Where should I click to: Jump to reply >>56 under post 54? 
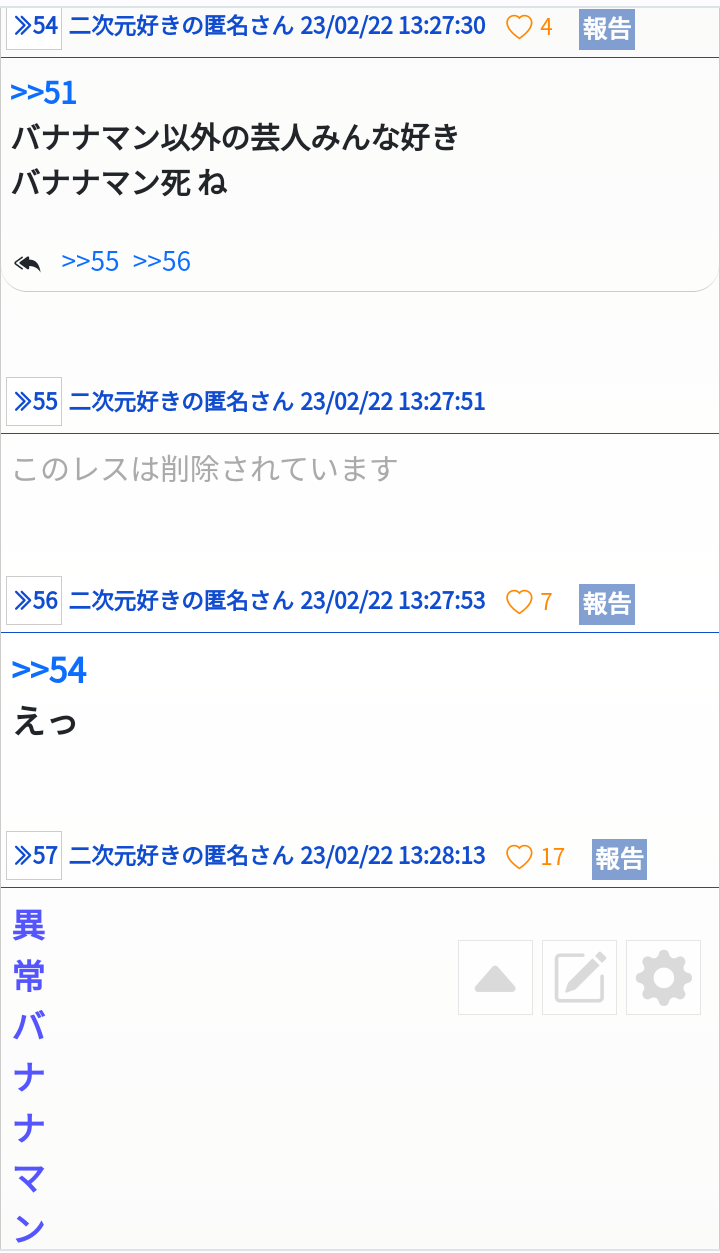[162, 262]
